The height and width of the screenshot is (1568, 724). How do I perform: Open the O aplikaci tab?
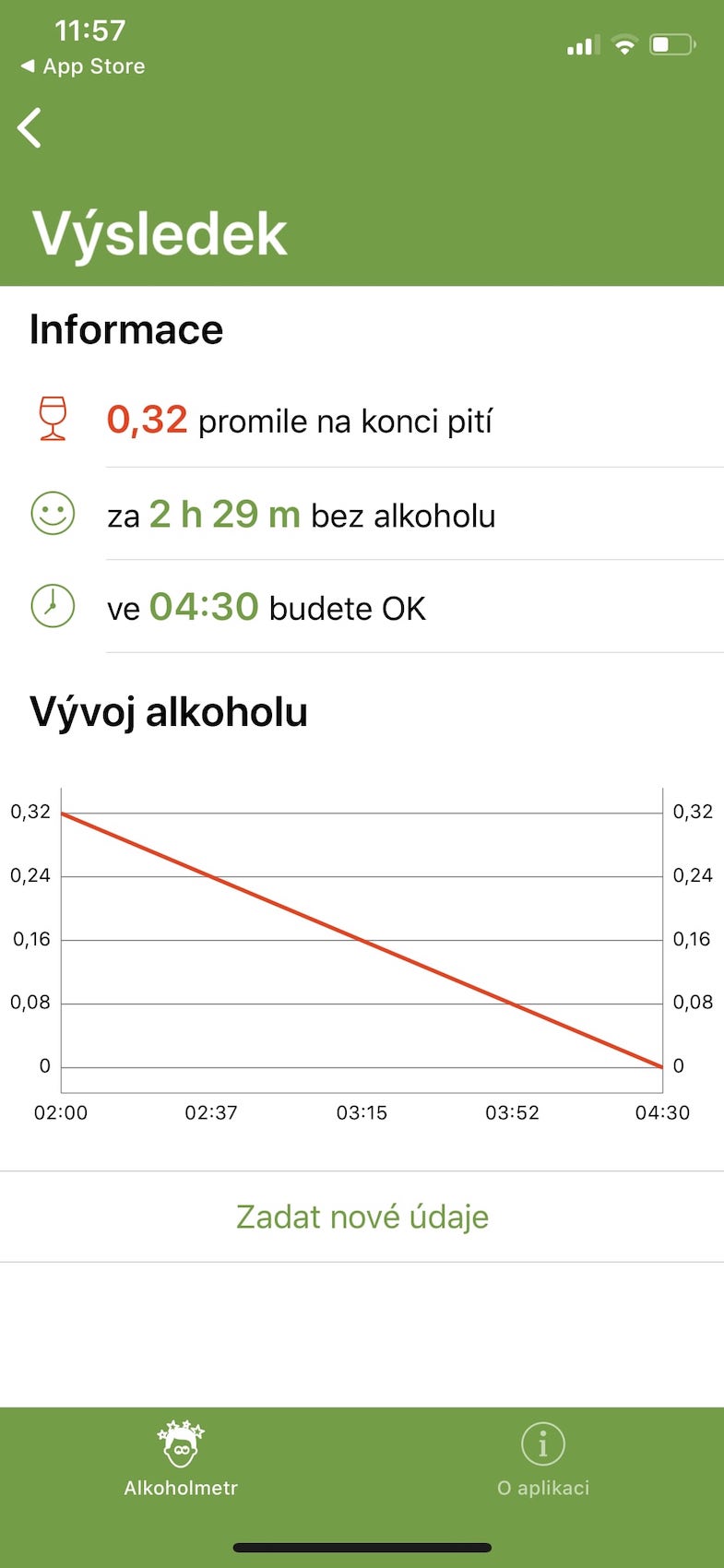point(542,1459)
